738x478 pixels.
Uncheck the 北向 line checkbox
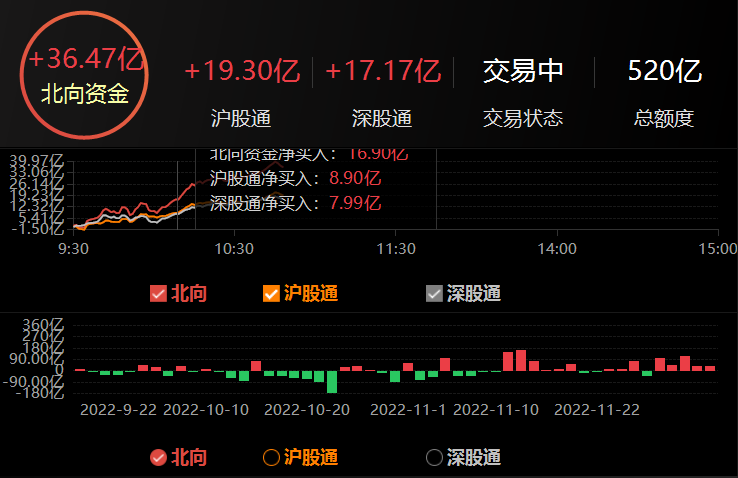pos(157,293)
